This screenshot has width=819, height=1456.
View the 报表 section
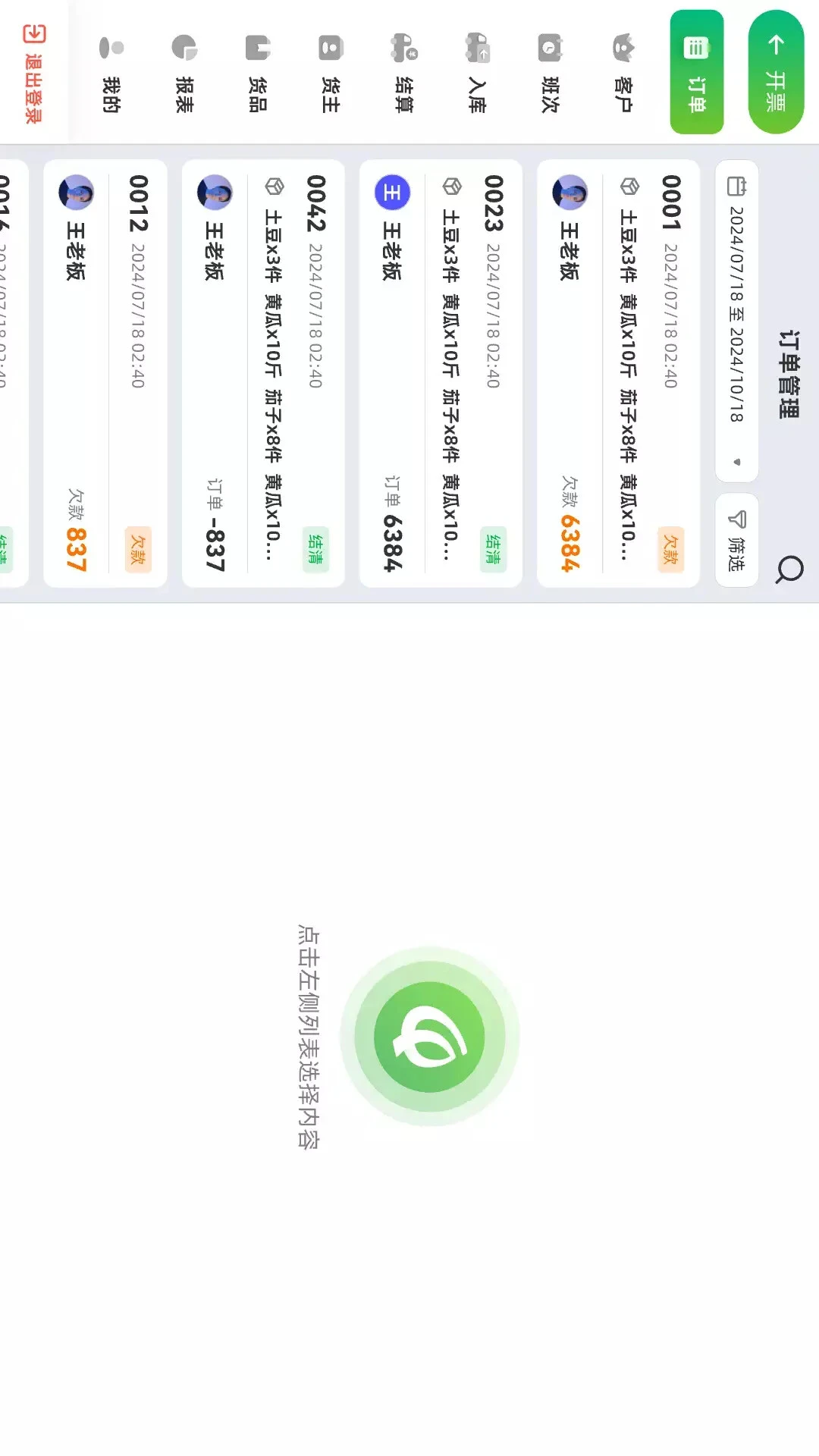coord(184,73)
